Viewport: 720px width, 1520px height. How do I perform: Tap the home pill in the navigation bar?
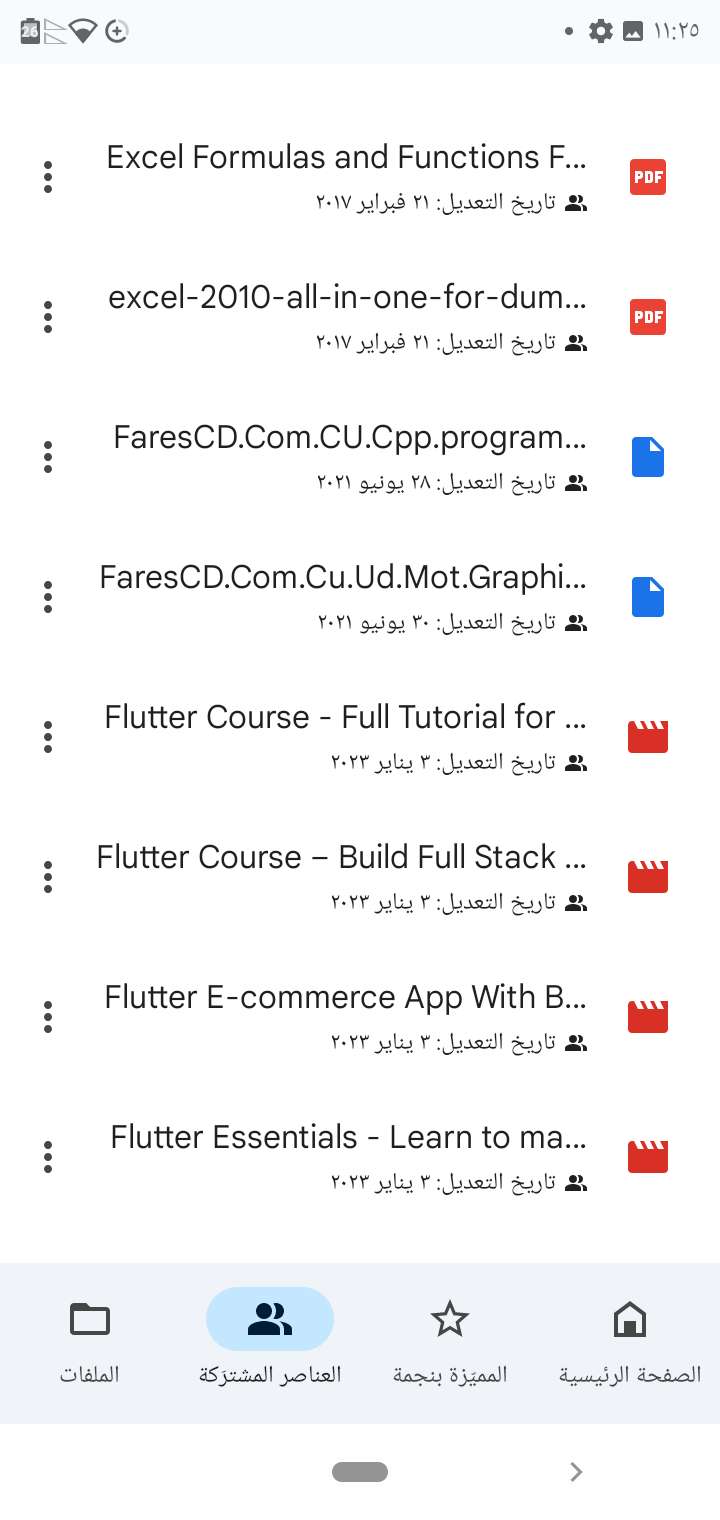click(360, 1471)
